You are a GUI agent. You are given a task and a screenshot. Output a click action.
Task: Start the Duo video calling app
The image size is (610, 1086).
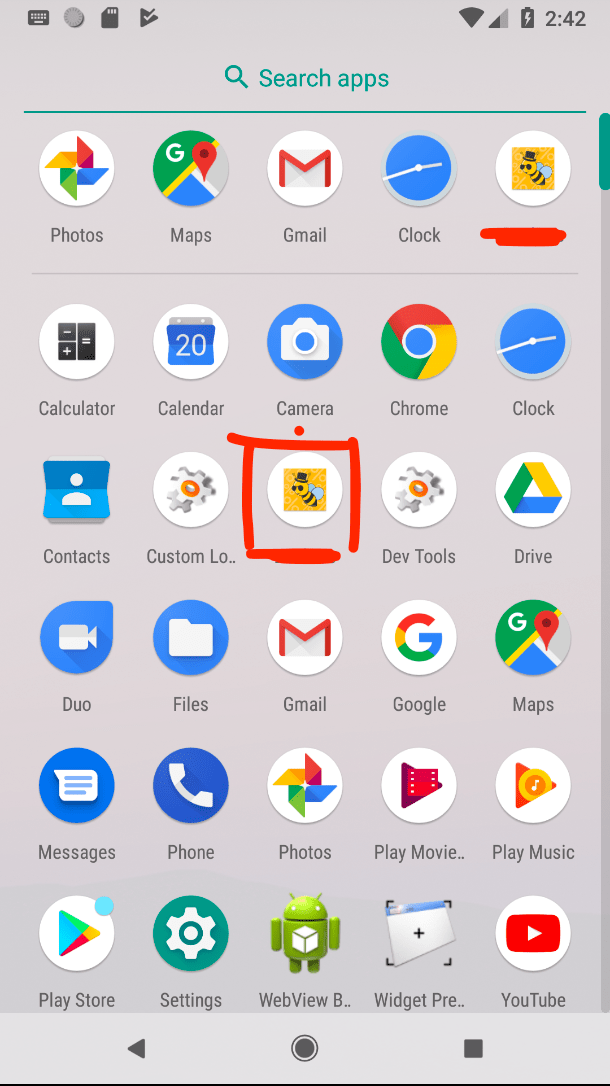point(77,638)
